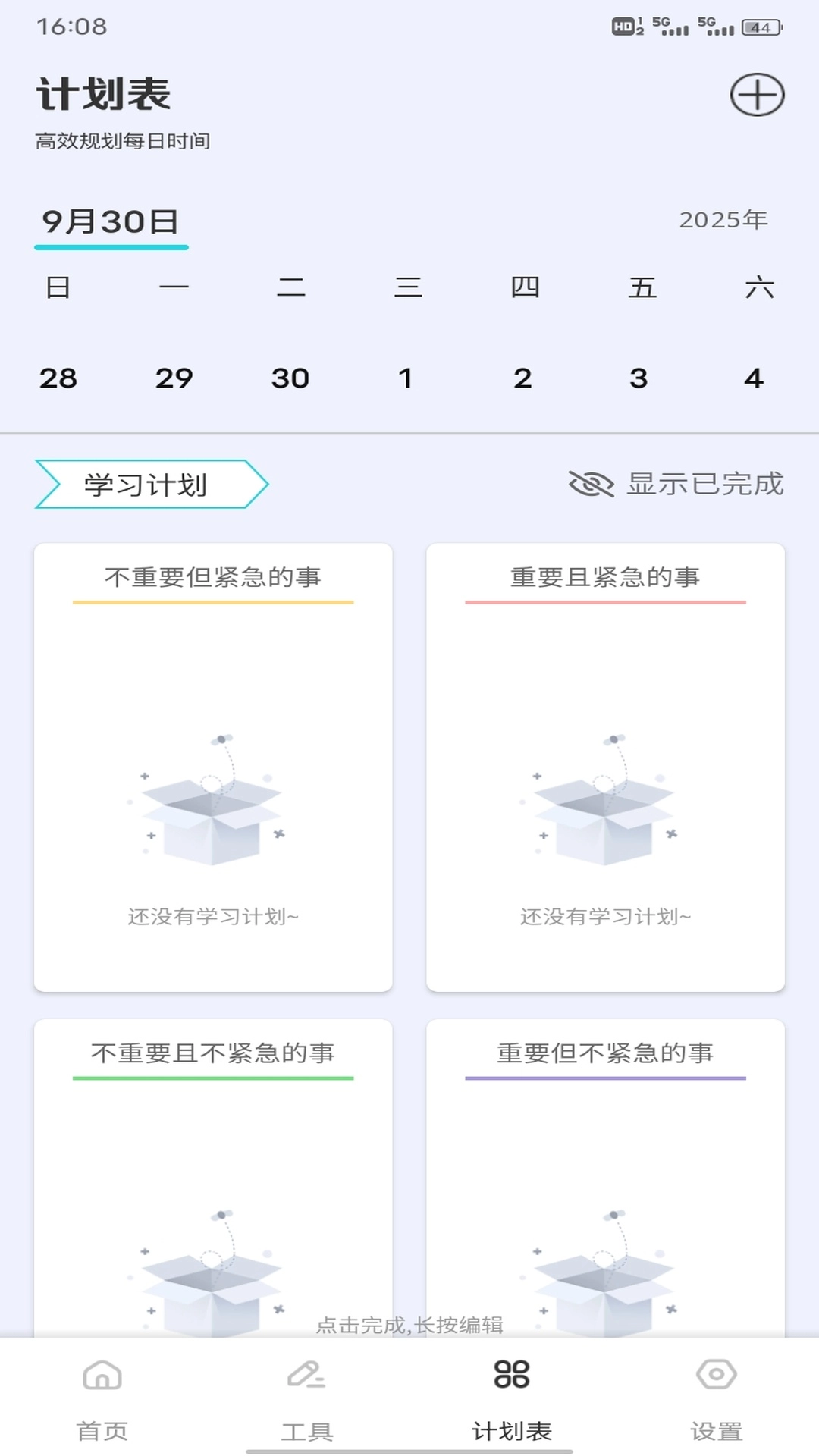The width and height of the screenshot is (819, 1456).
Task: Select Wednesday date 1 in the week row
Action: tap(406, 377)
